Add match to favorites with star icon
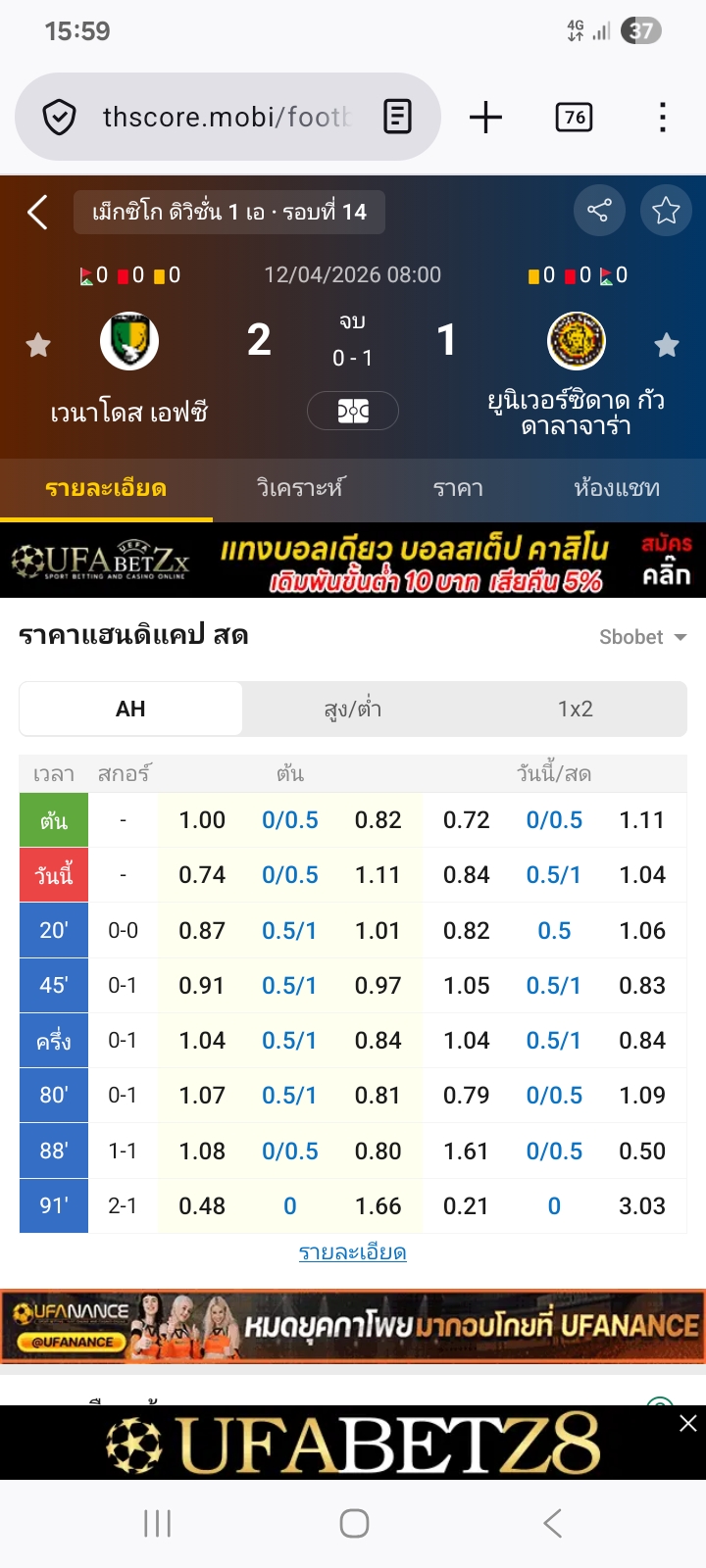Viewport: 706px width, 1568px height. point(666,210)
